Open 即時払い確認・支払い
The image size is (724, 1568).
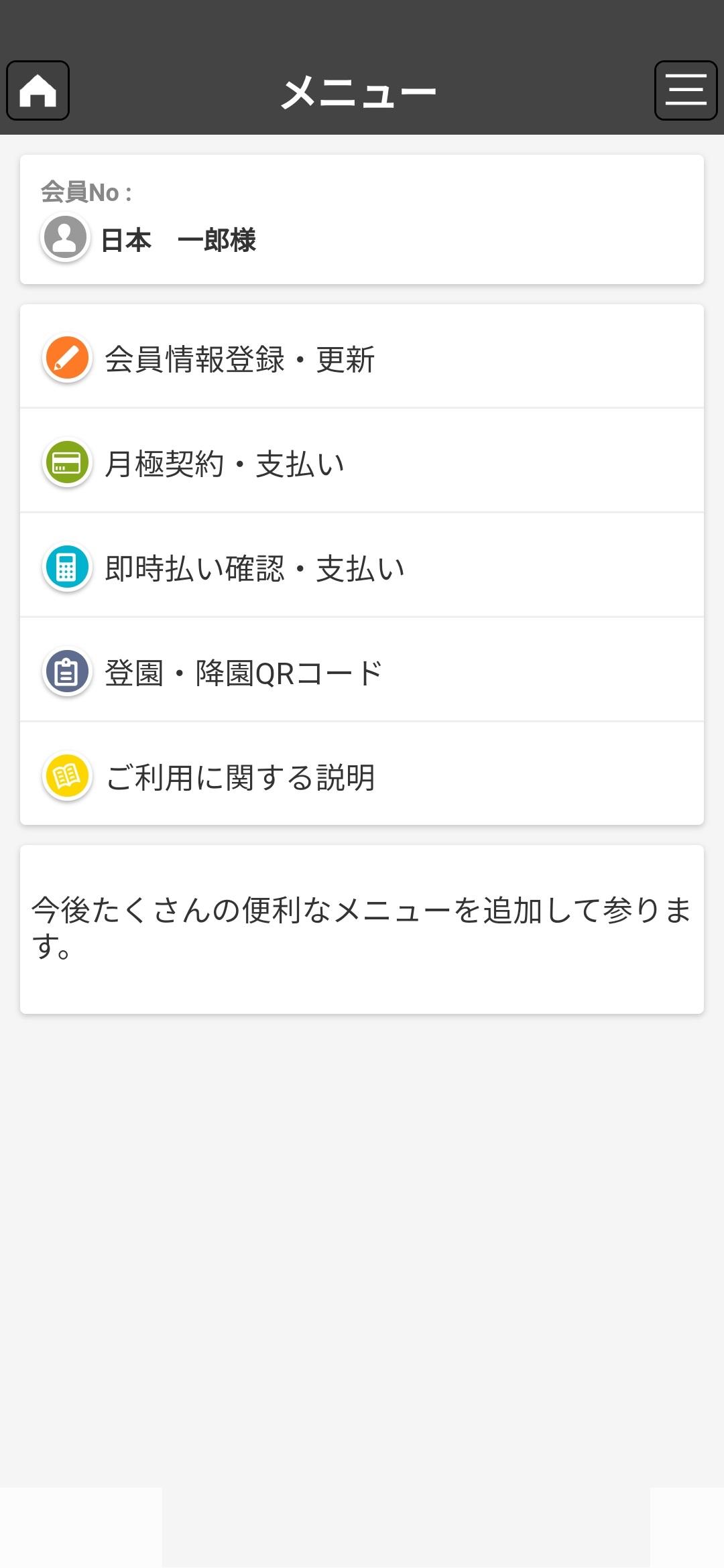click(362, 566)
